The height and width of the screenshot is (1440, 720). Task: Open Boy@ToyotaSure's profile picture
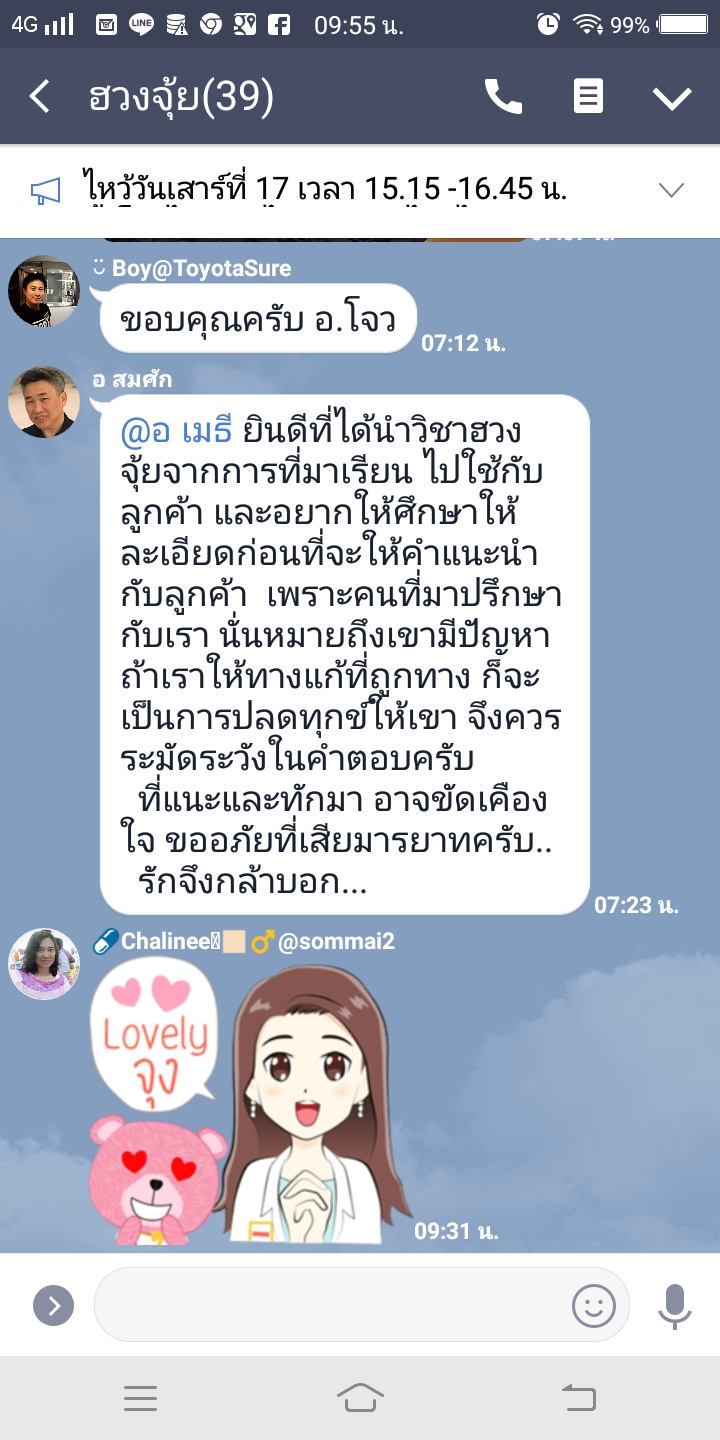(43, 291)
